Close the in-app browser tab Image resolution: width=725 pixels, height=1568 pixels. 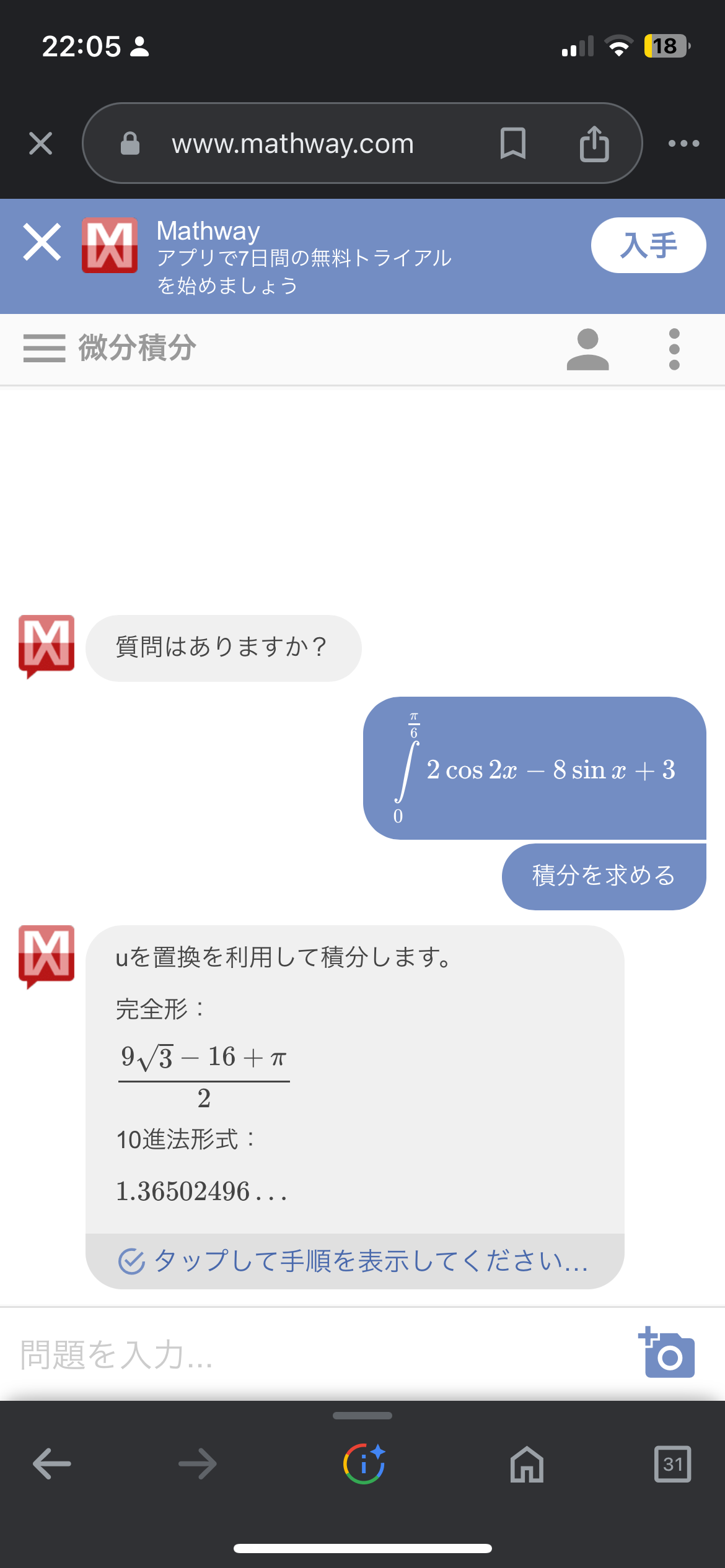coord(41,144)
